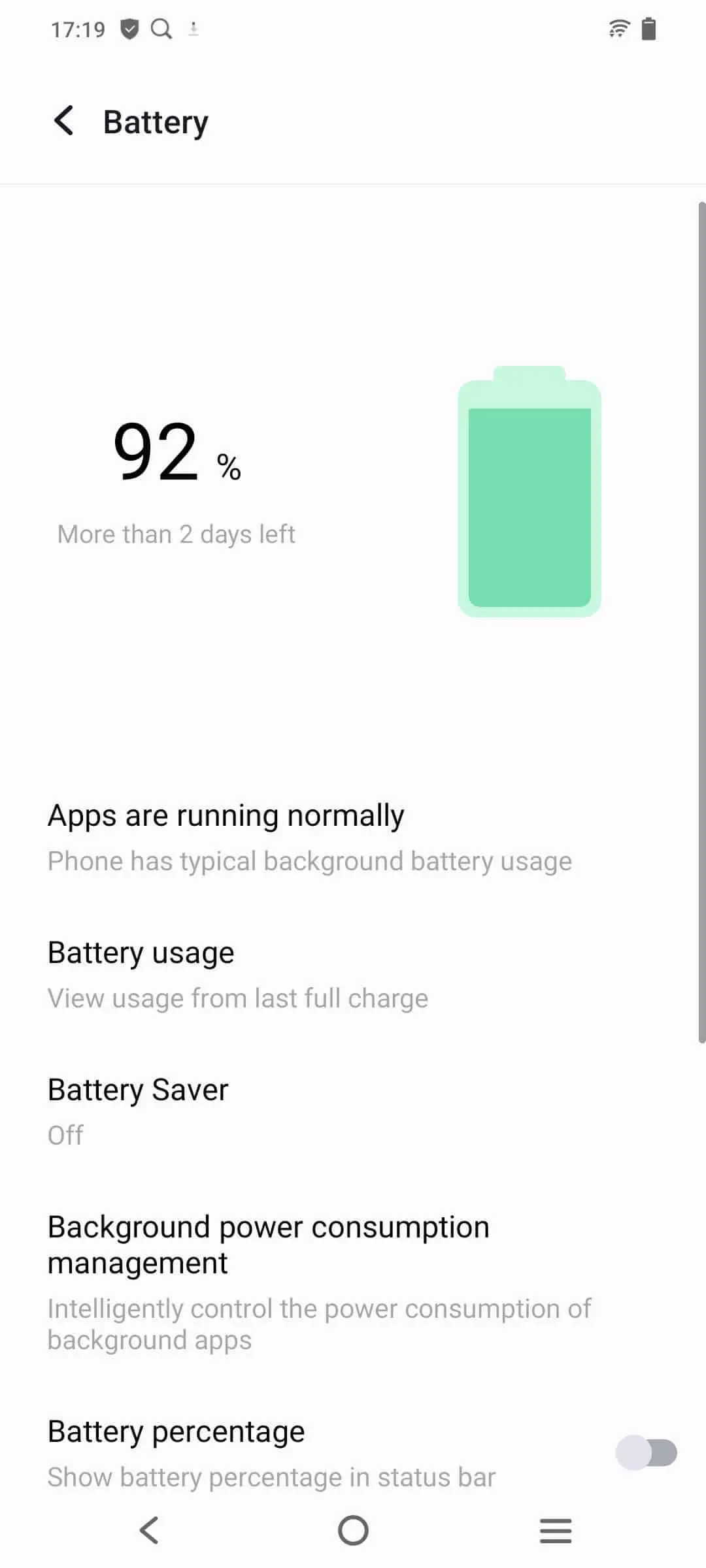Open Battery Saver settings

pyautogui.click(x=138, y=1111)
